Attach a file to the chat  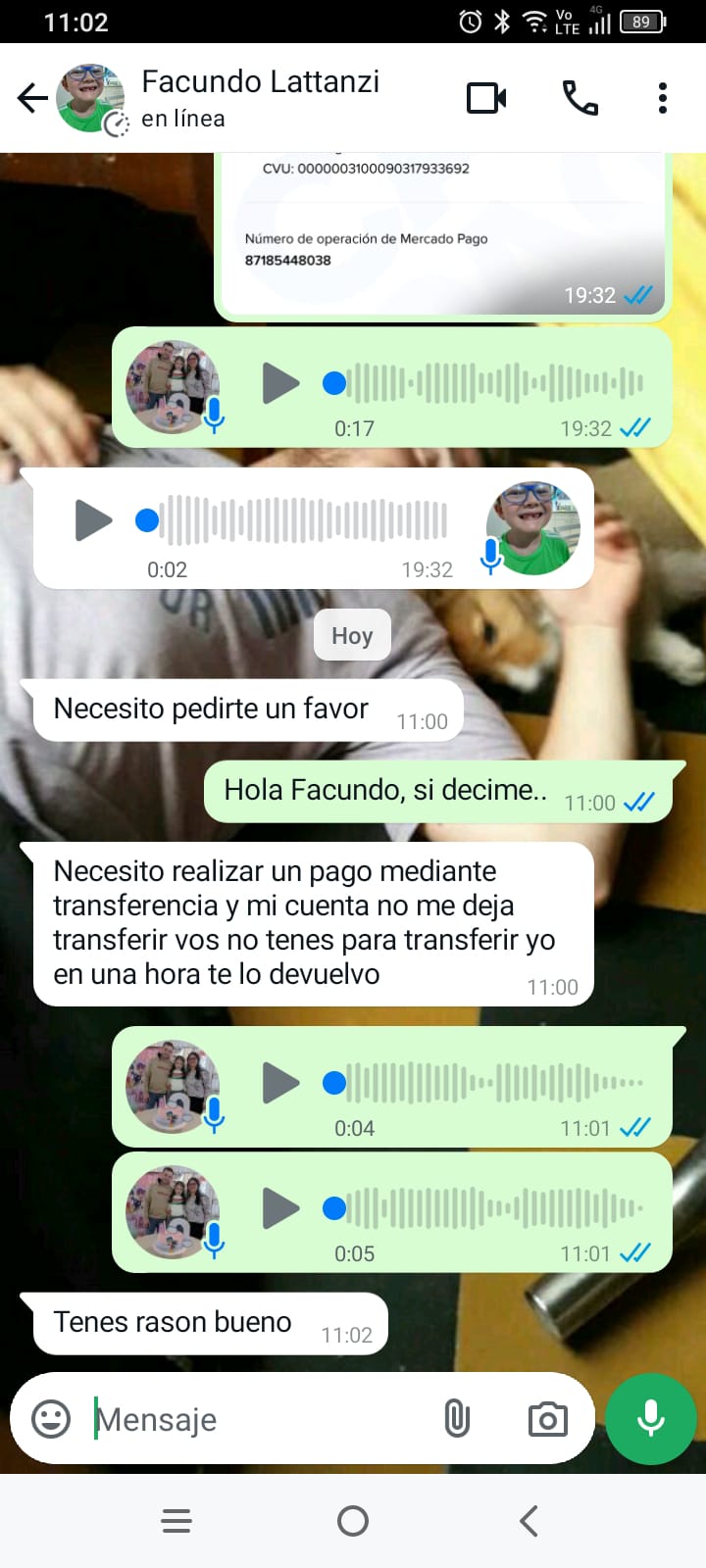(x=457, y=1418)
